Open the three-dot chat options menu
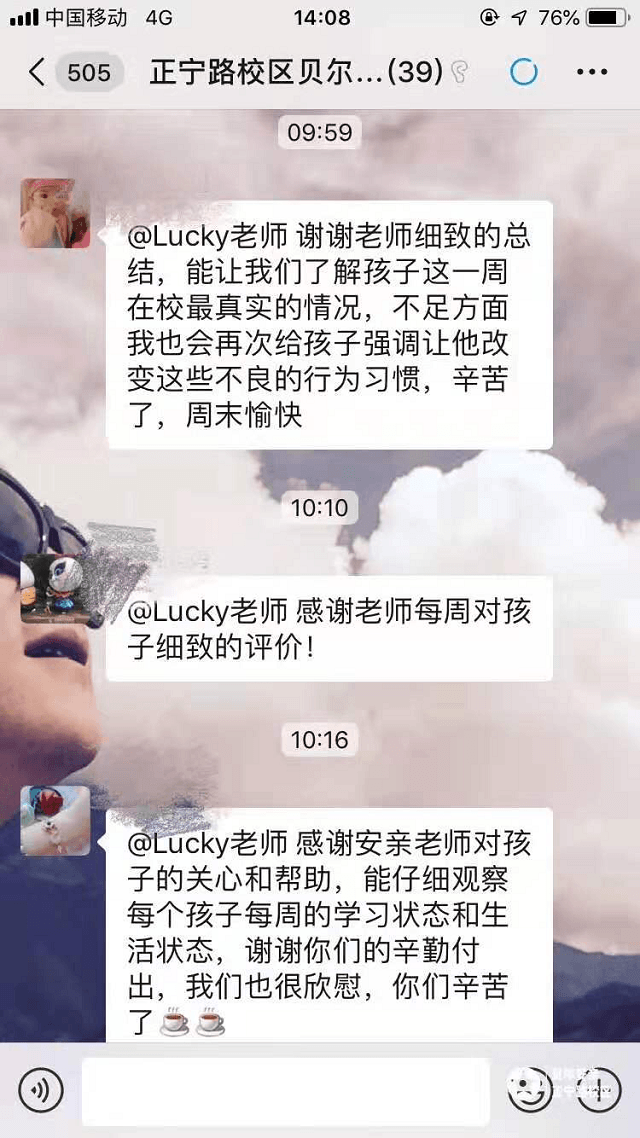This screenshot has height=1138, width=640. [592, 73]
